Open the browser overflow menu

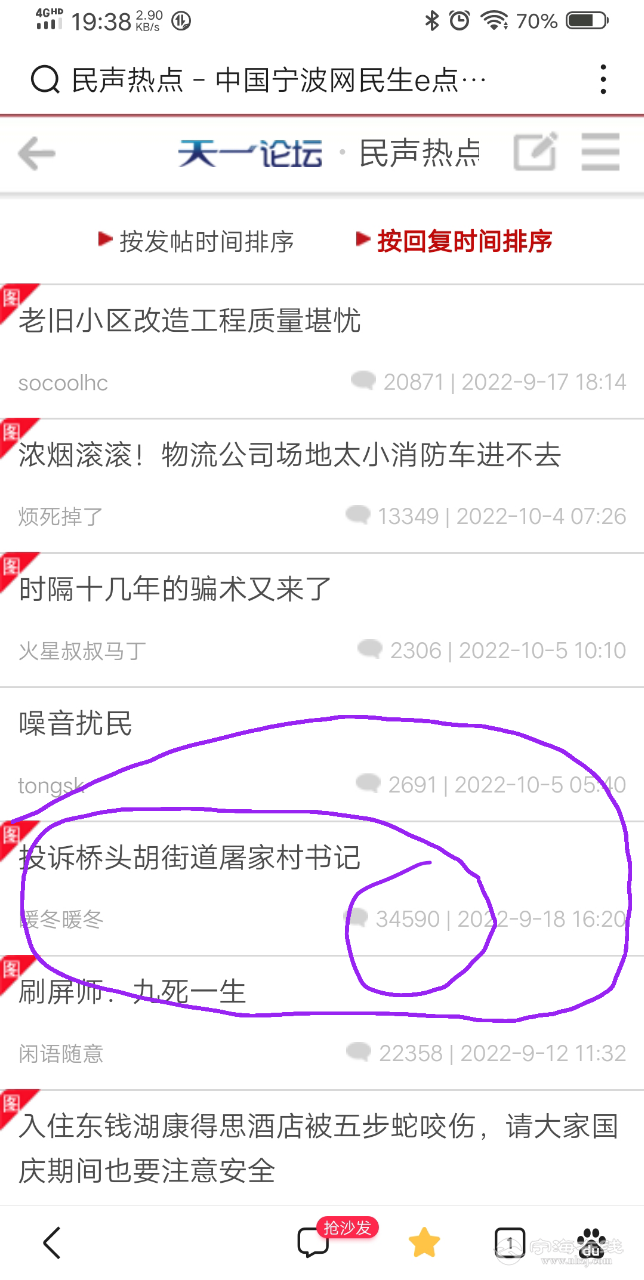coord(603,80)
